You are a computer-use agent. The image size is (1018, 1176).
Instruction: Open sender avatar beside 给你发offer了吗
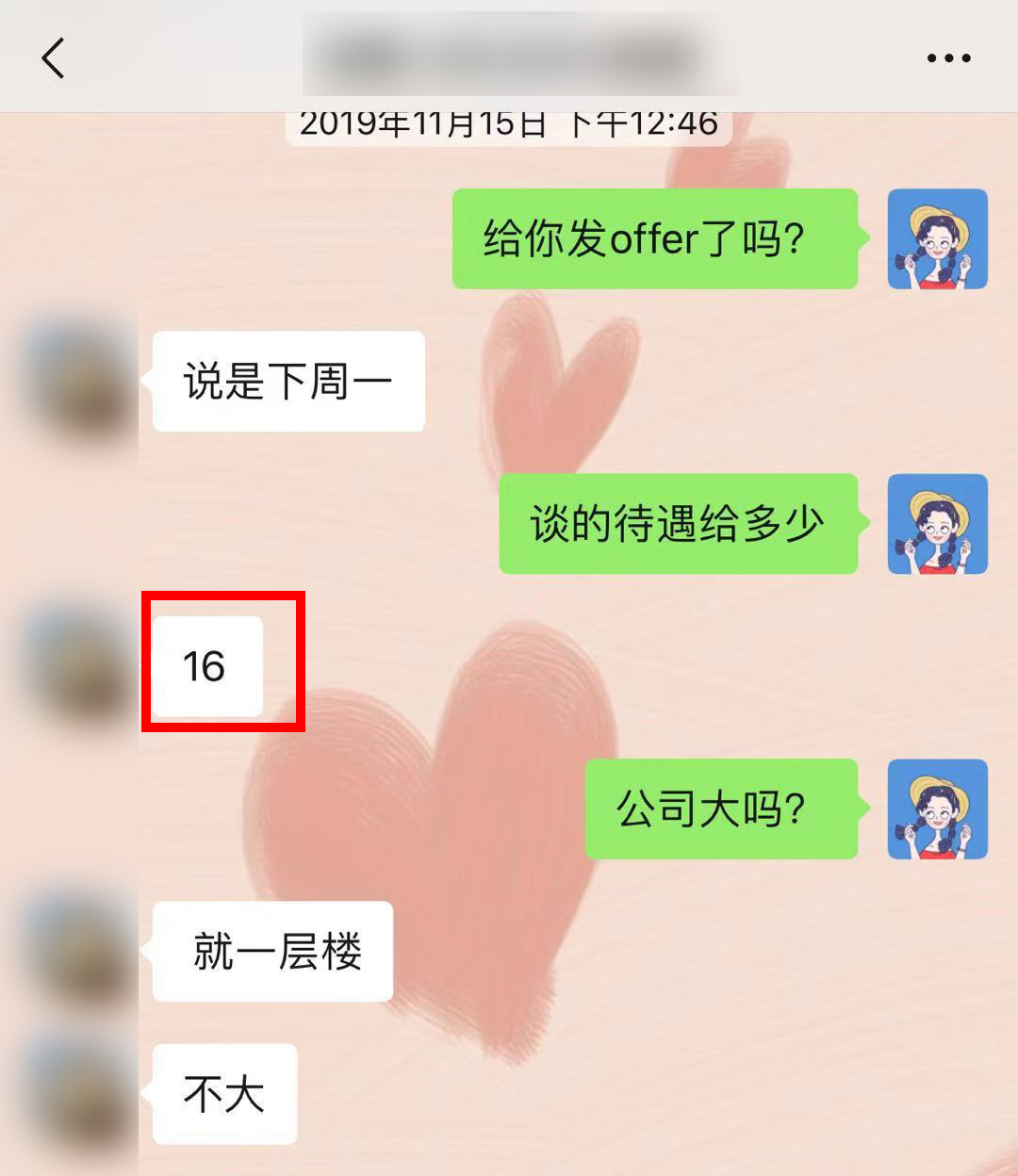(937, 238)
